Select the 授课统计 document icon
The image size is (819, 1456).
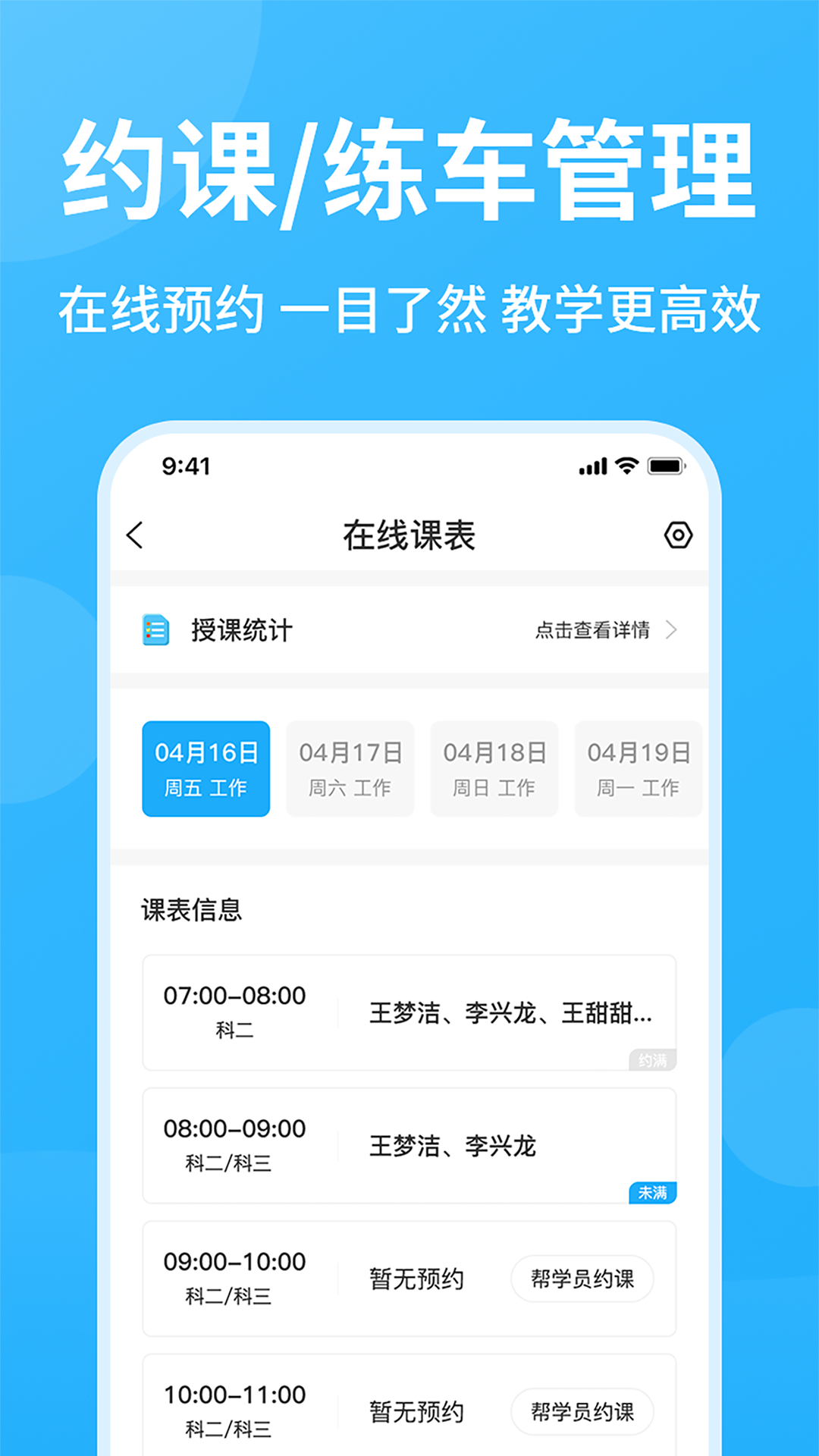coord(155,629)
